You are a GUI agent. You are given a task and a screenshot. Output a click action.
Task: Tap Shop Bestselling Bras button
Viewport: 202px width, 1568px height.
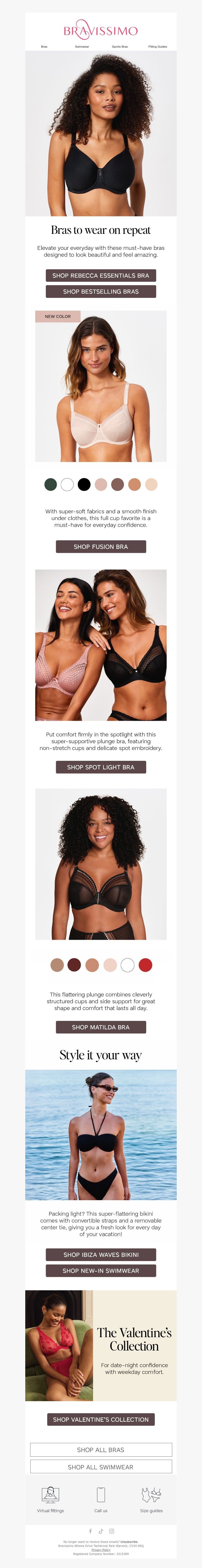pyautogui.click(x=101, y=292)
